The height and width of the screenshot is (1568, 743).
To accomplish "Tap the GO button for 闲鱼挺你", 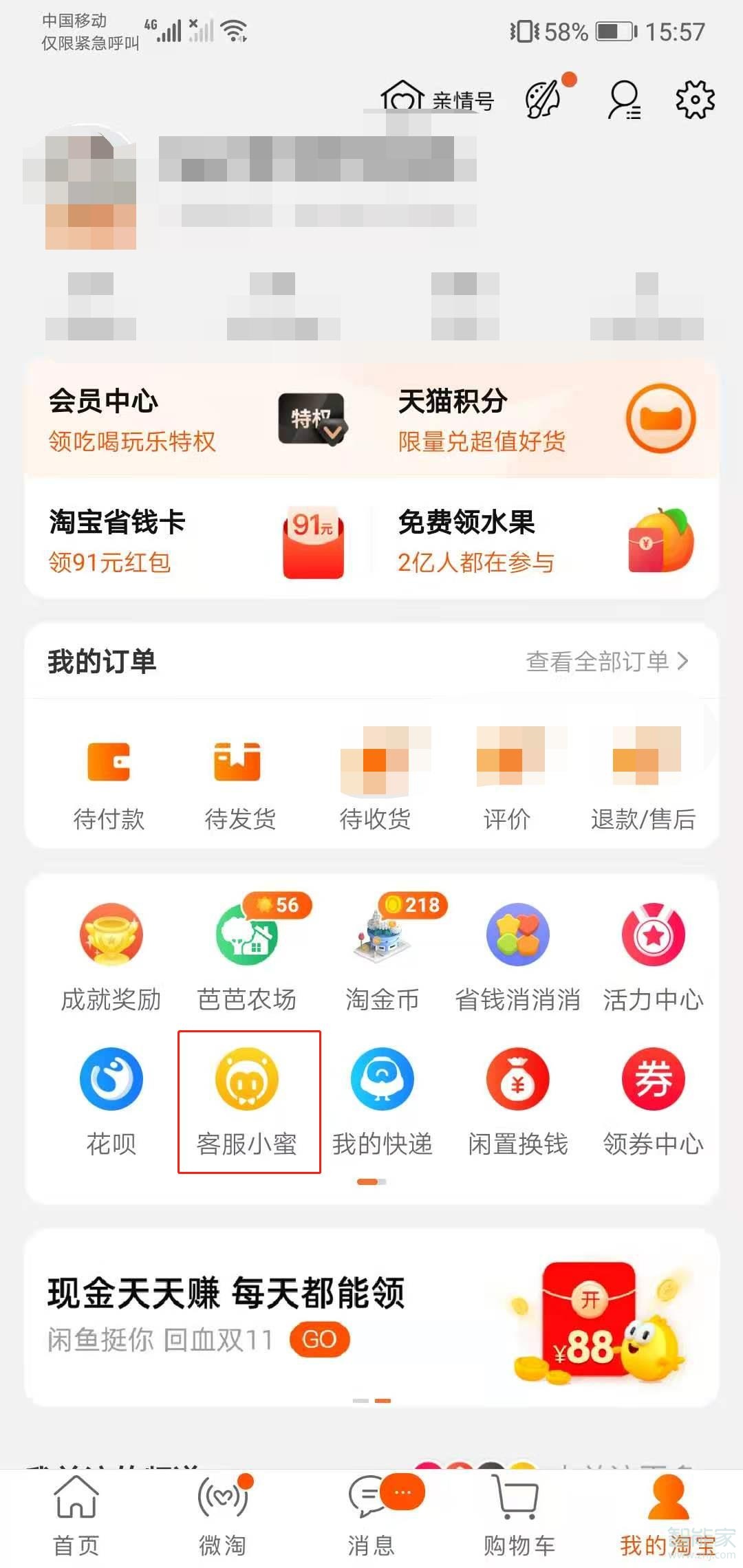I will point(319,1339).
